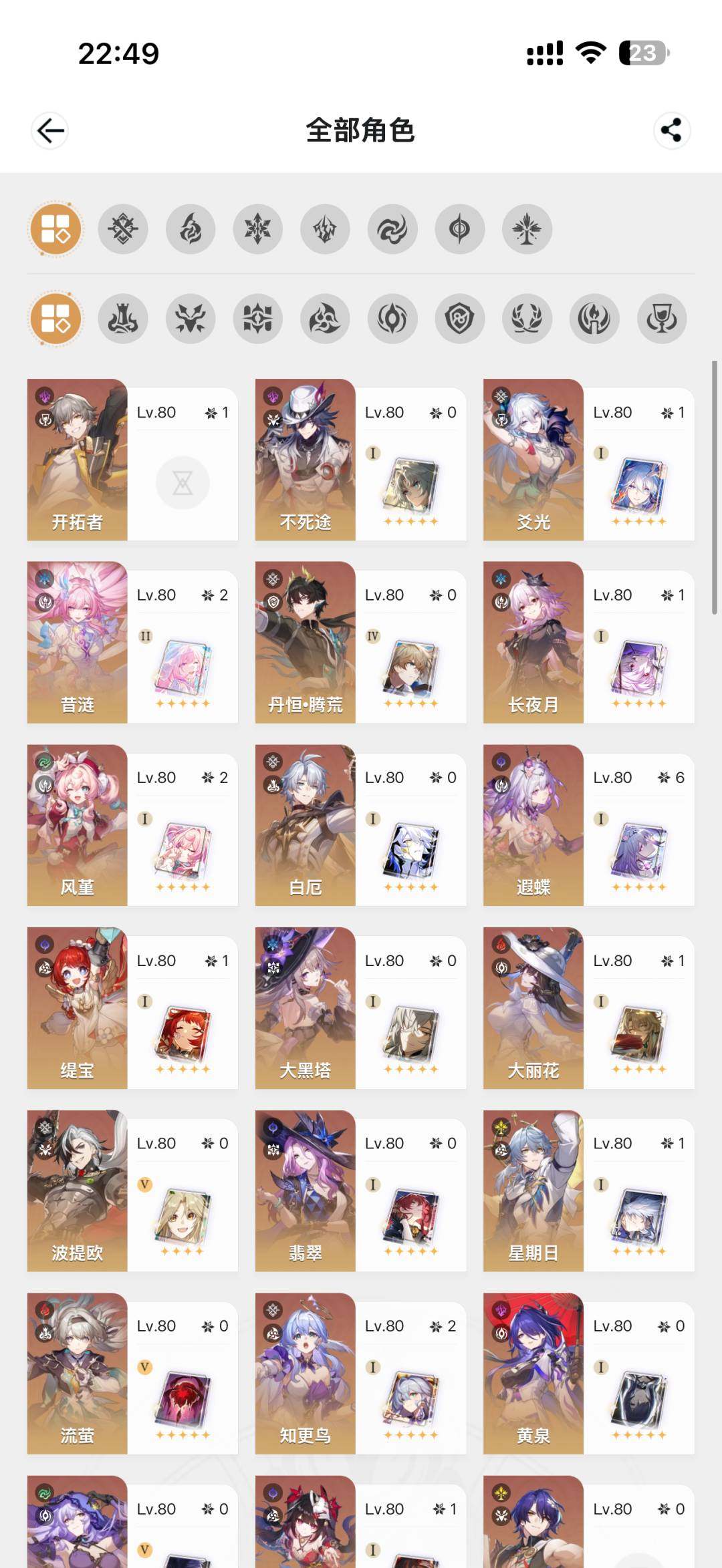Go back with the arrow button
This screenshot has height=1568, width=722.
tap(50, 130)
